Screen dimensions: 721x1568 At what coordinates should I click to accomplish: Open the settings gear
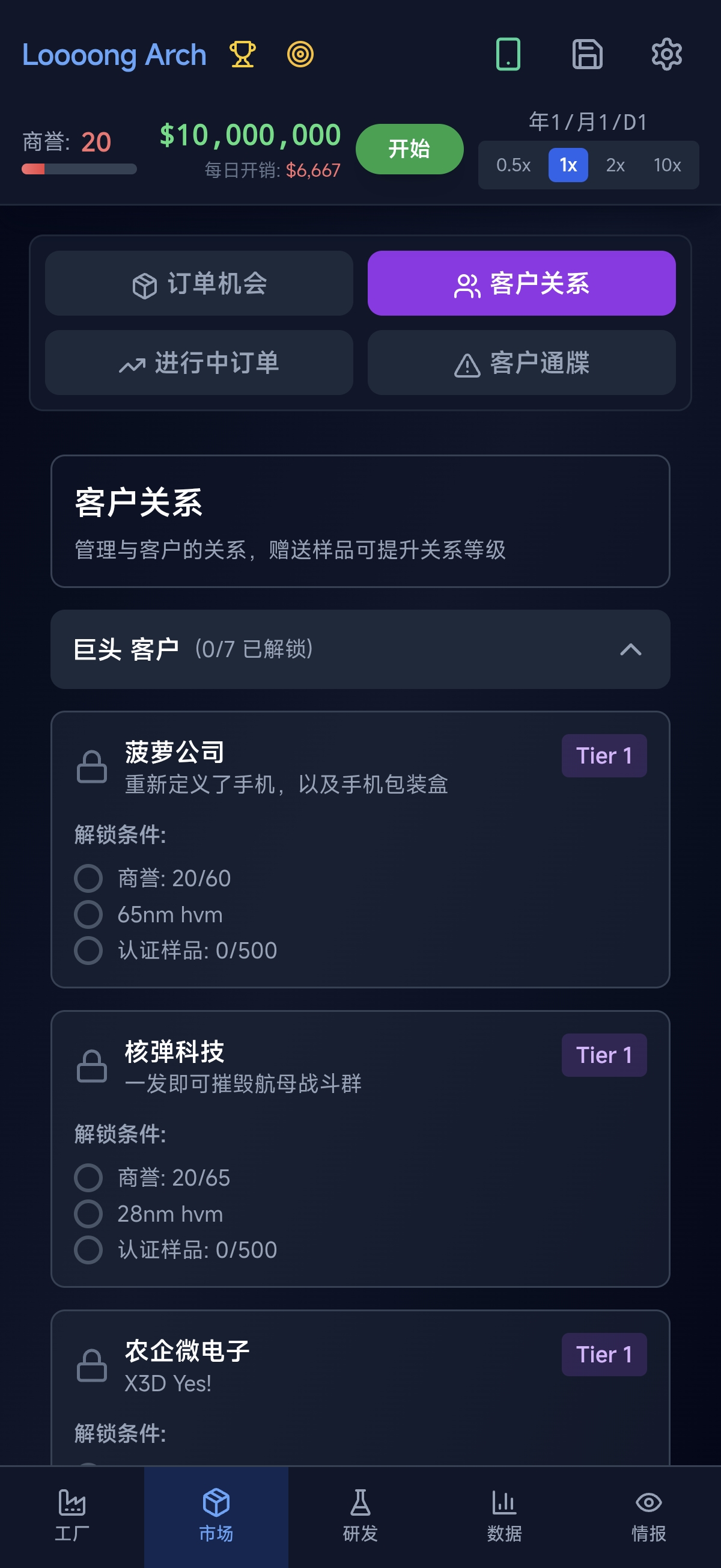click(666, 55)
